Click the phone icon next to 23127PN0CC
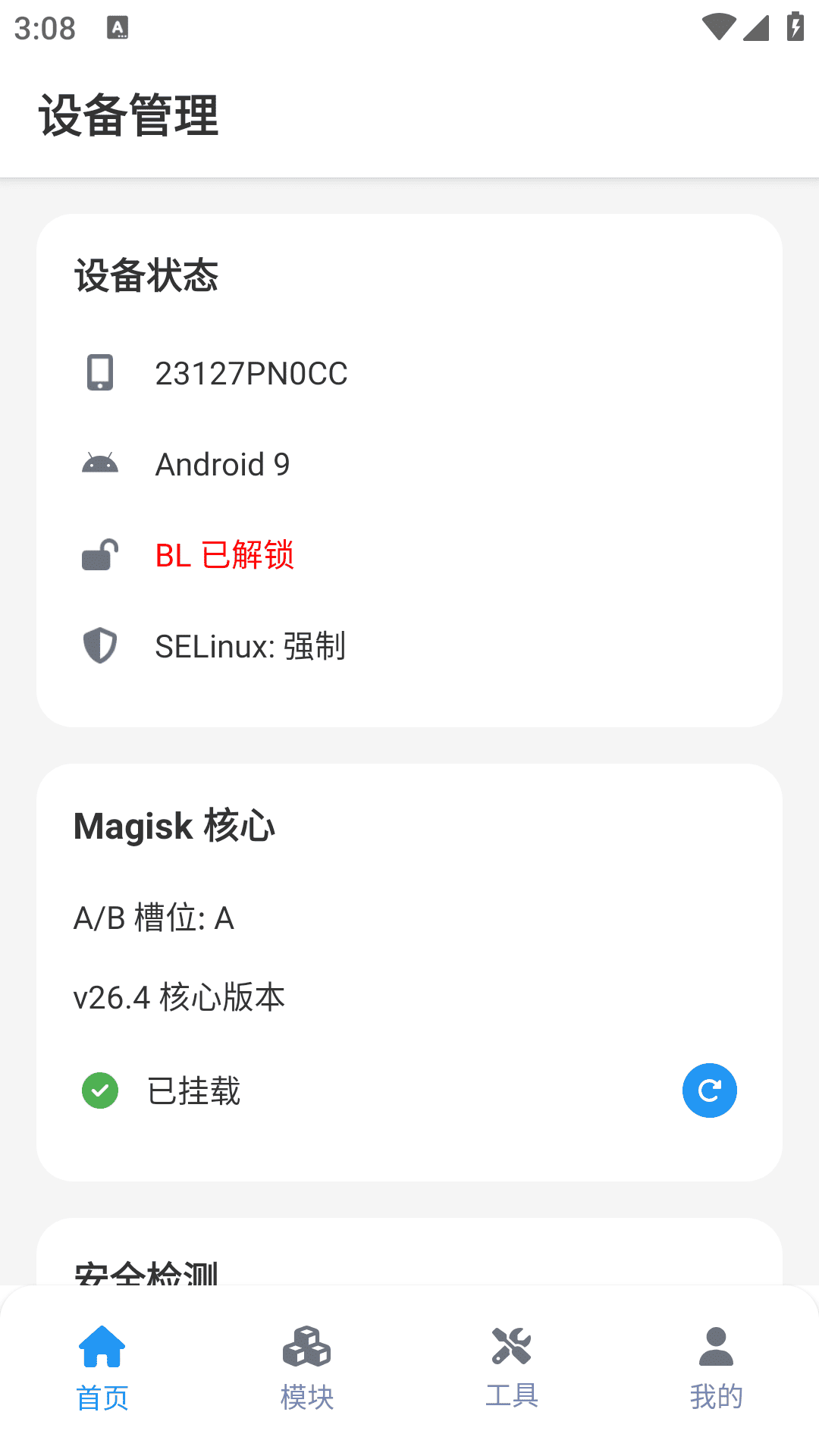Screen dimensions: 819x1456 point(99,372)
